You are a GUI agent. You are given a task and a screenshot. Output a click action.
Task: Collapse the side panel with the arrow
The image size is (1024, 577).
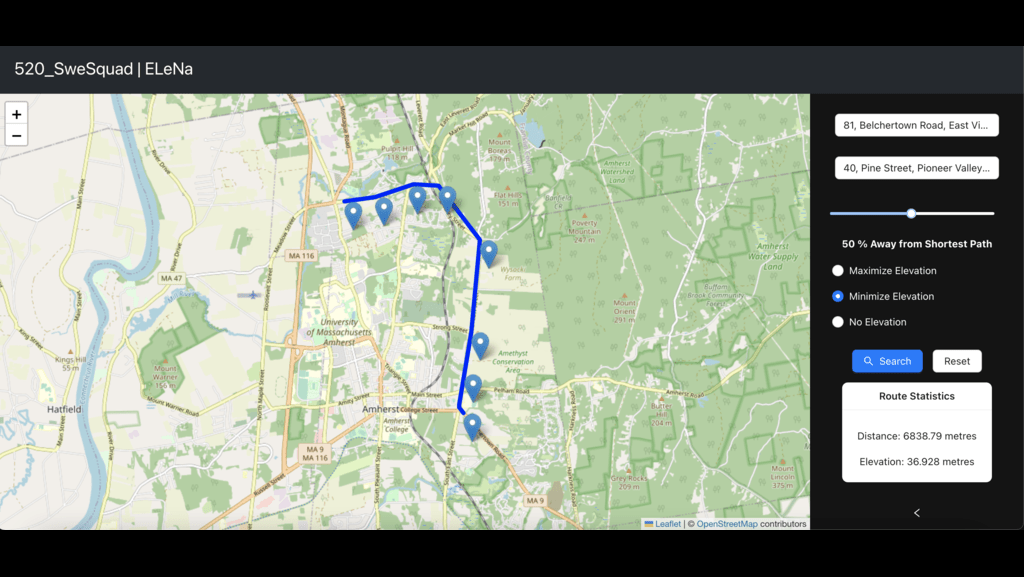(x=917, y=513)
